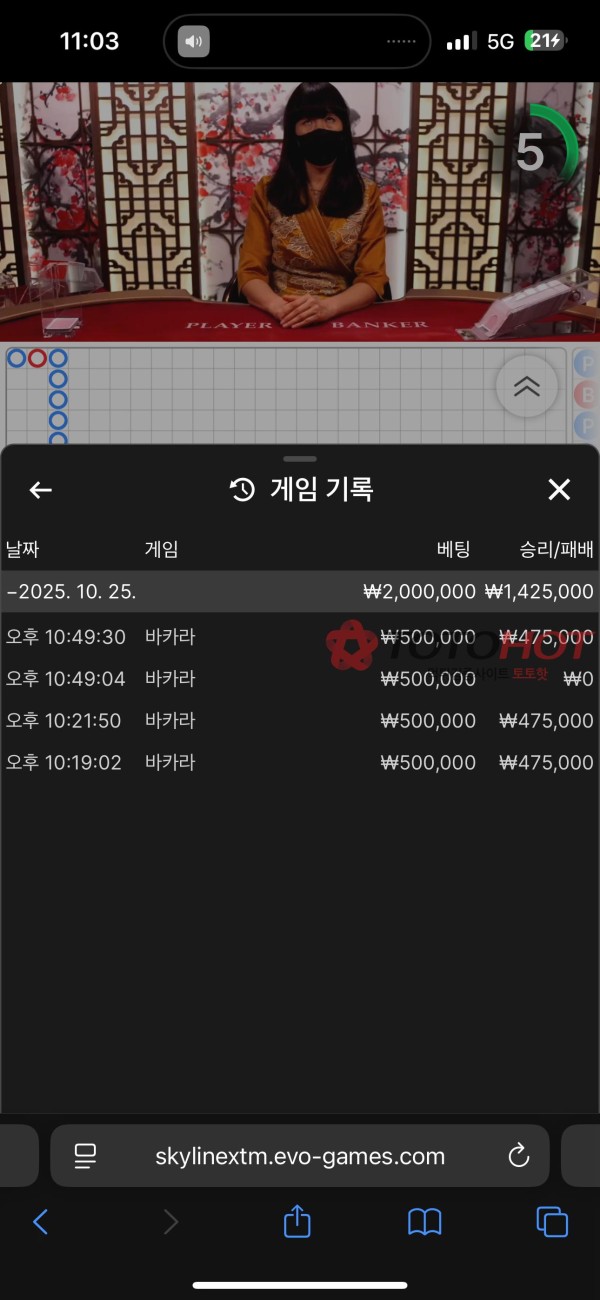This screenshot has width=600, height=1300.
Task: Go back from the 게임 기록 panel
Action: pos(40,490)
